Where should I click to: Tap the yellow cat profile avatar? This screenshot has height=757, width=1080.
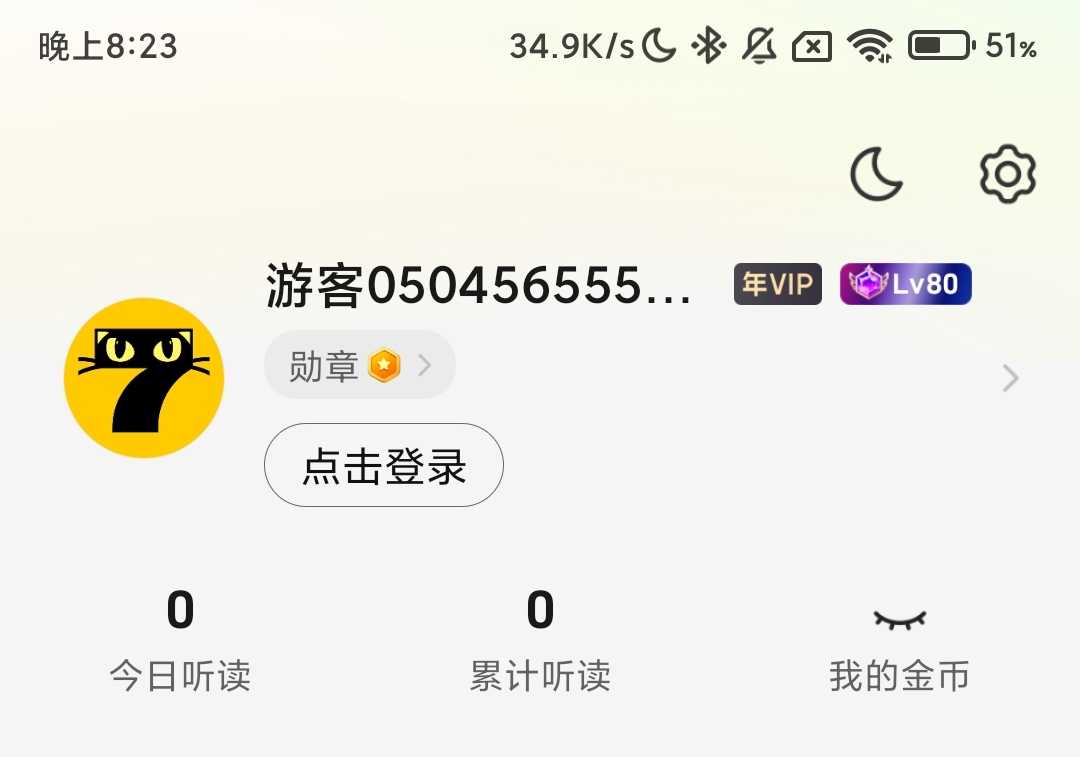click(x=144, y=378)
